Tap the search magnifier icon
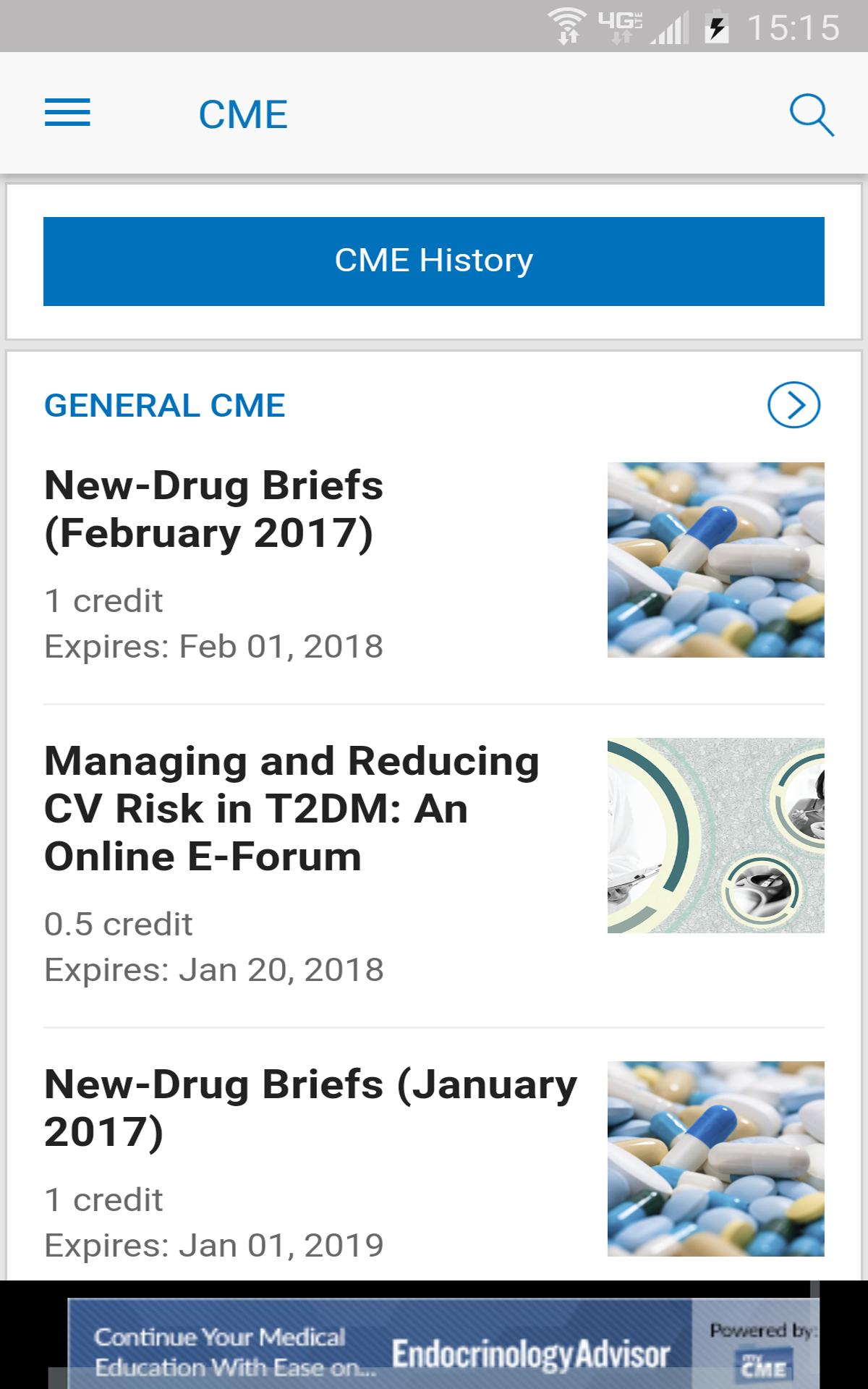This screenshot has width=868, height=1389. (811, 115)
